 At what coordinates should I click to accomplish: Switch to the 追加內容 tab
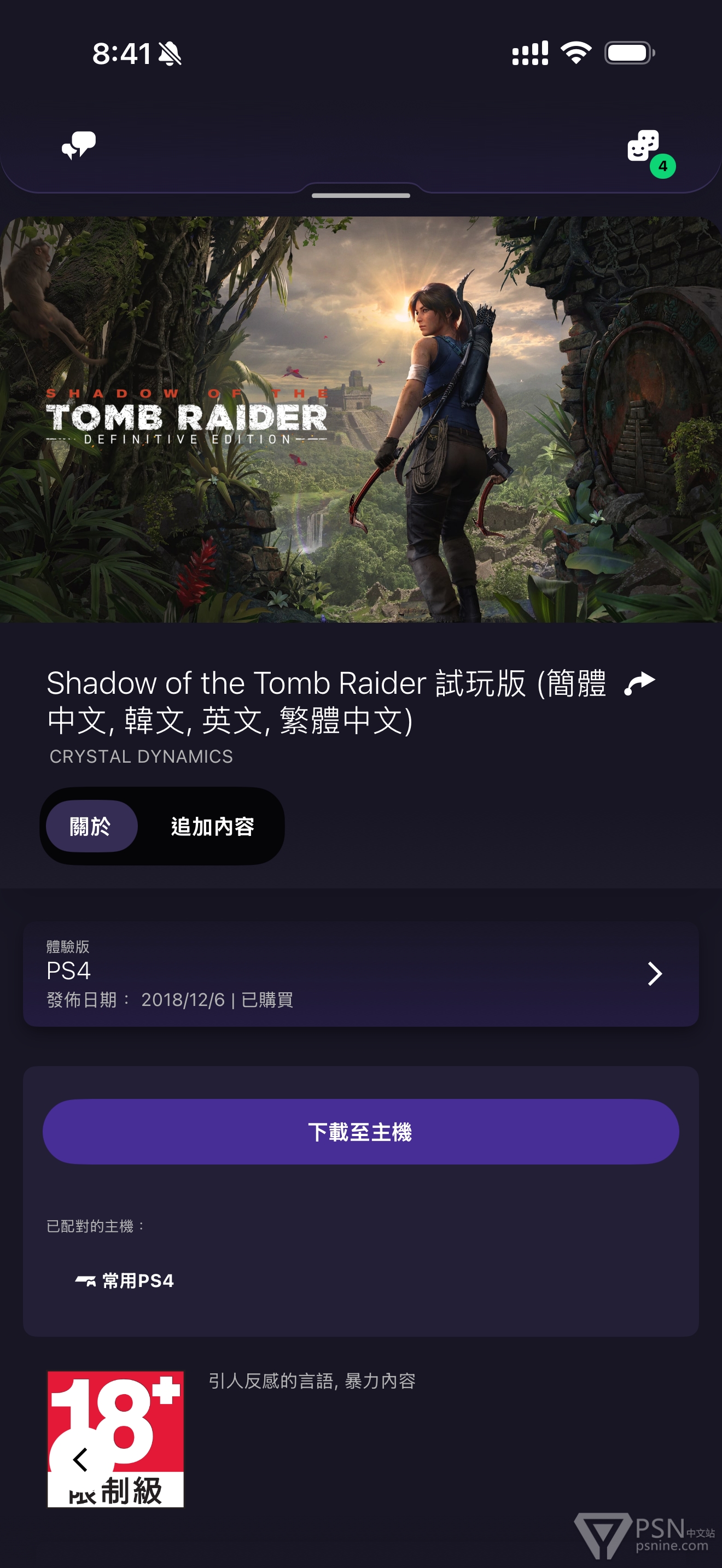point(212,826)
